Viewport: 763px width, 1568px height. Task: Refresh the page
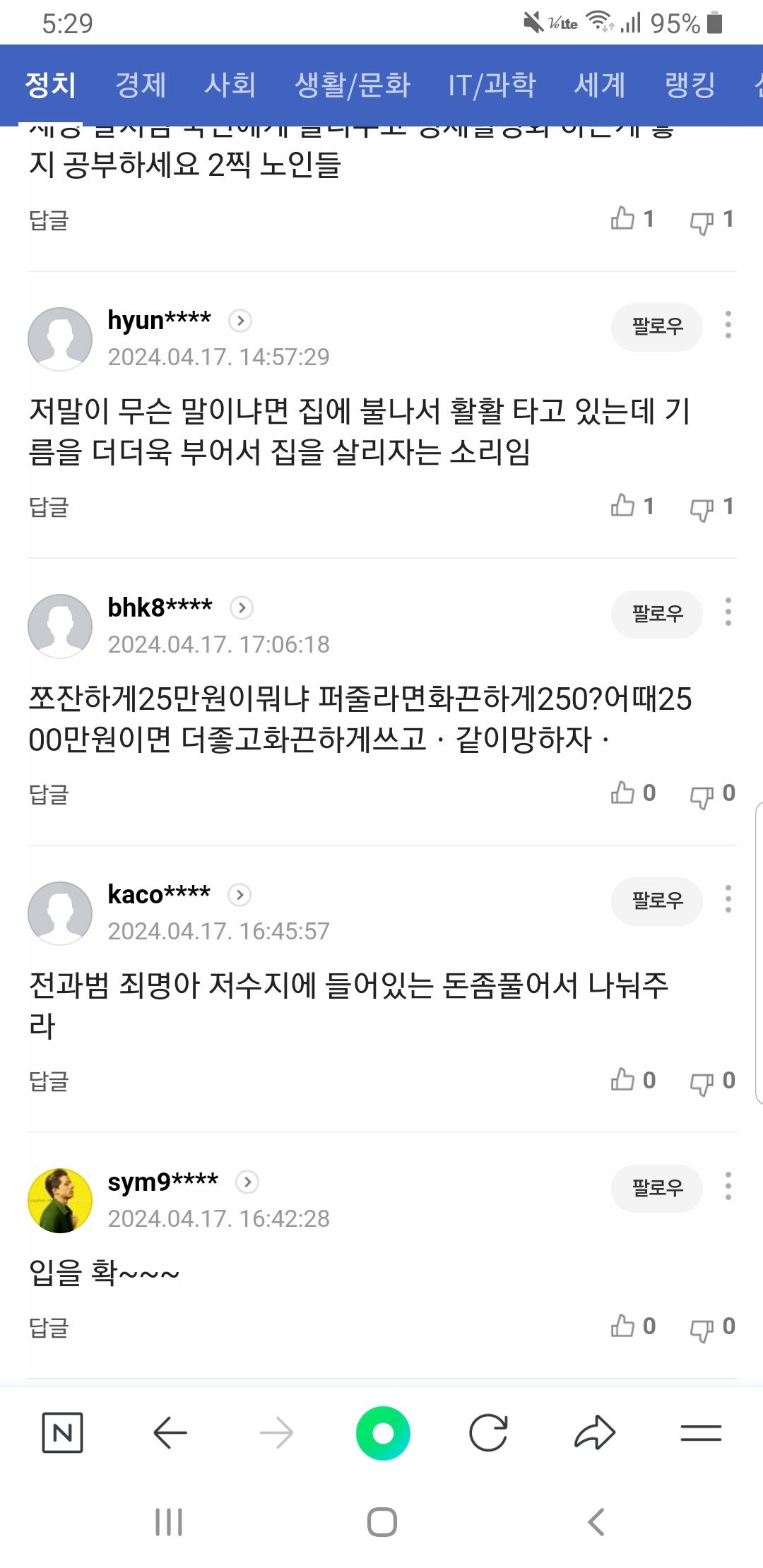coord(488,1432)
